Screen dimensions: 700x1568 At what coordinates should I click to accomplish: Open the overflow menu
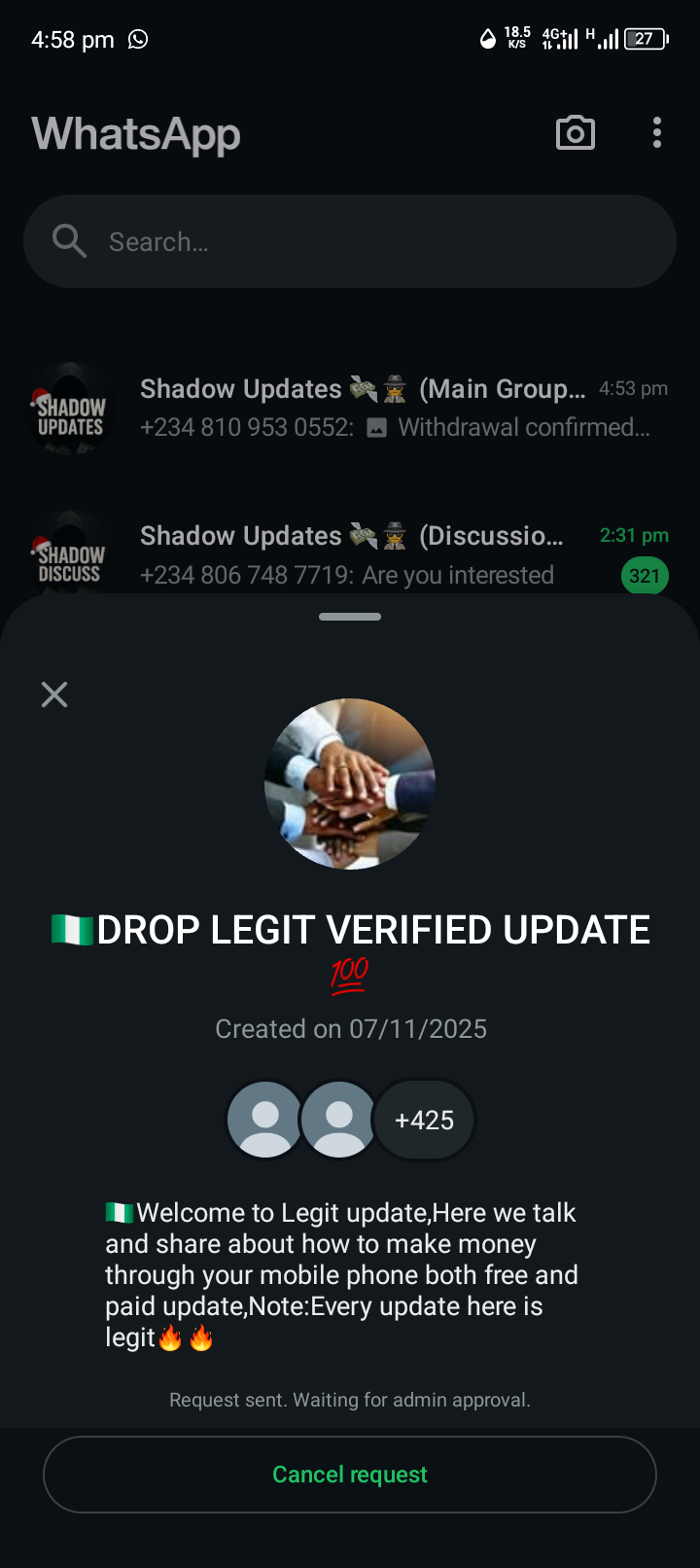[657, 133]
